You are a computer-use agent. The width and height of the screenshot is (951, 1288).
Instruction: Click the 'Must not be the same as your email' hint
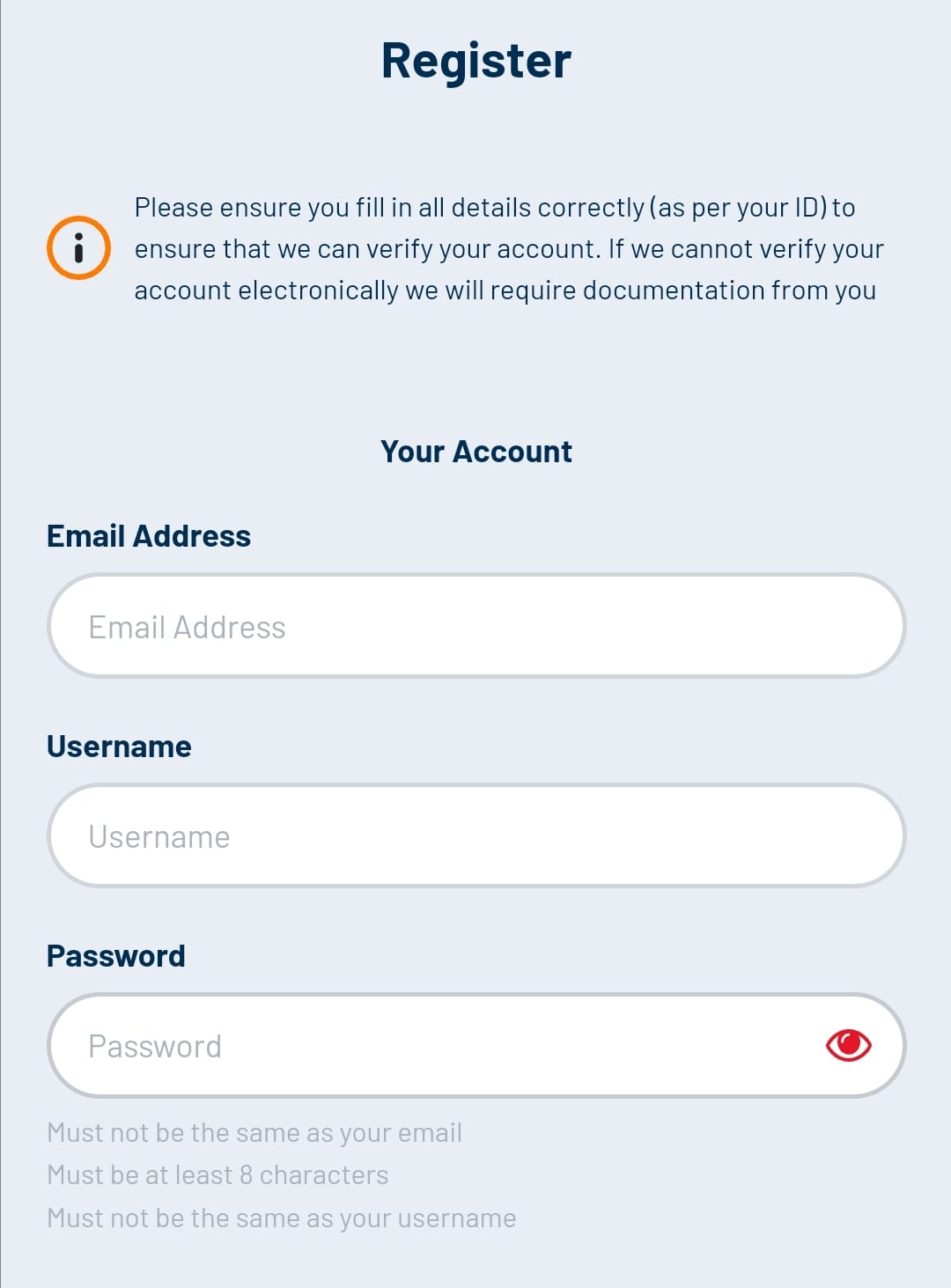coord(254,1131)
